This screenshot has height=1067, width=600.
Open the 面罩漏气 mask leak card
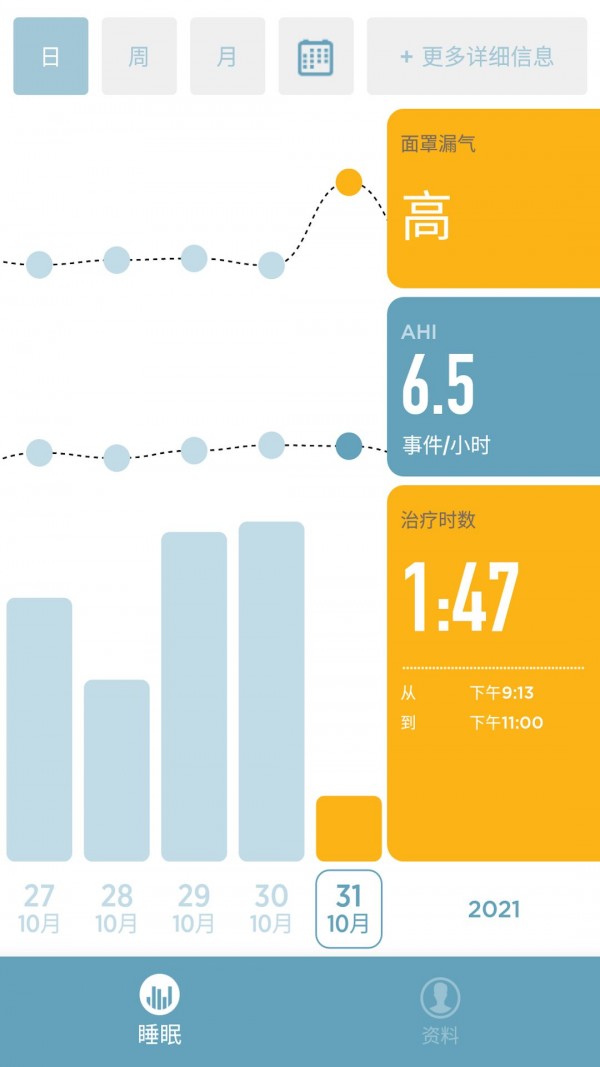tap(493, 198)
